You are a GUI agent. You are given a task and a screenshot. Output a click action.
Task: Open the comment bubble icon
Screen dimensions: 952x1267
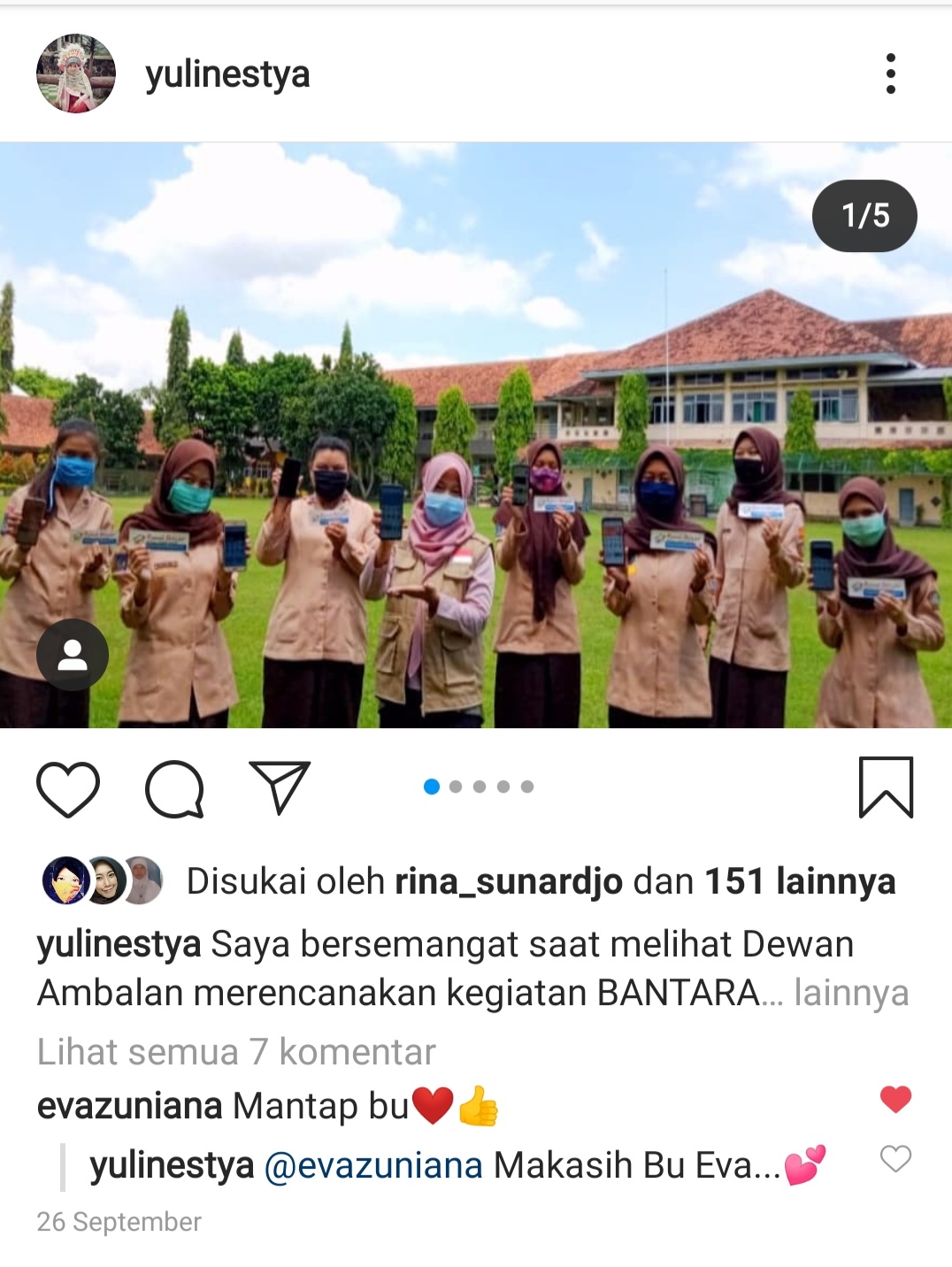click(174, 788)
